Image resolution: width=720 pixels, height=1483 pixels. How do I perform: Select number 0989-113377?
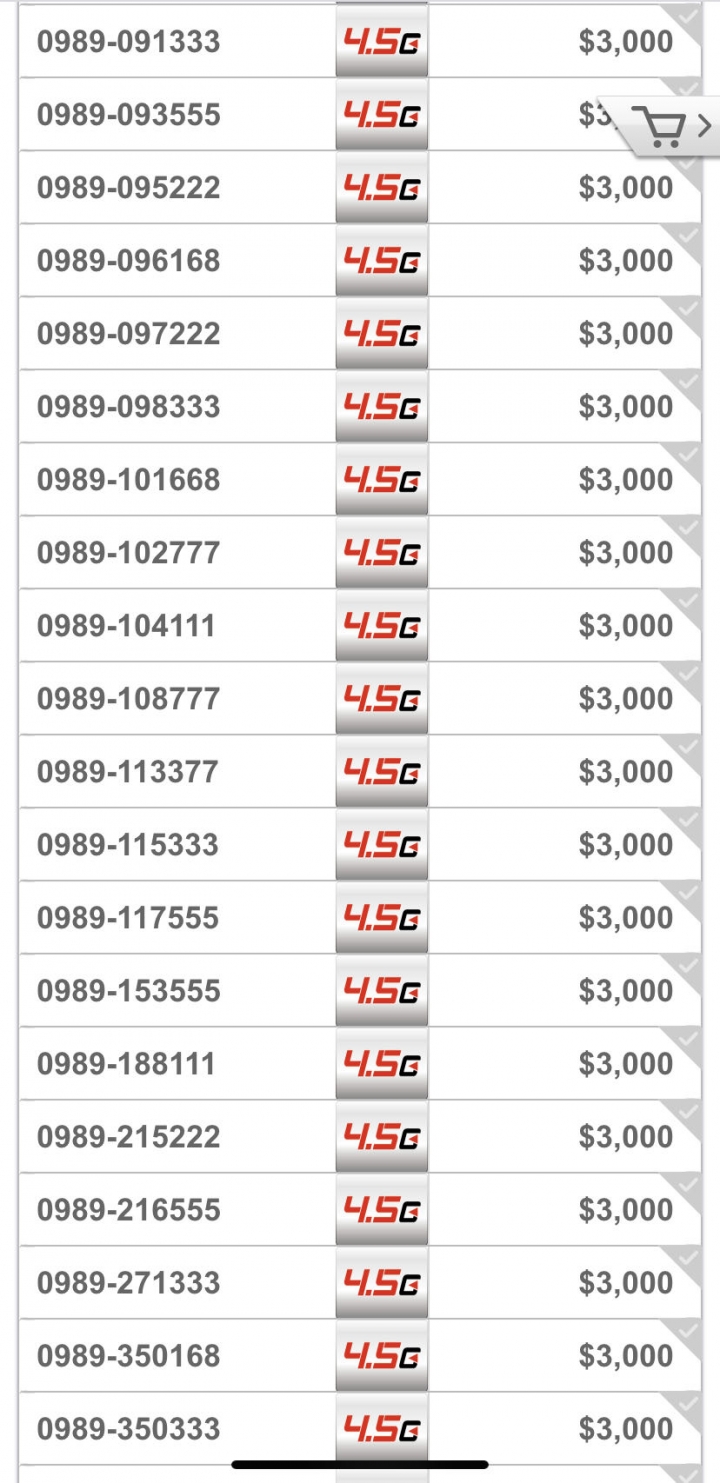[x=360, y=772]
